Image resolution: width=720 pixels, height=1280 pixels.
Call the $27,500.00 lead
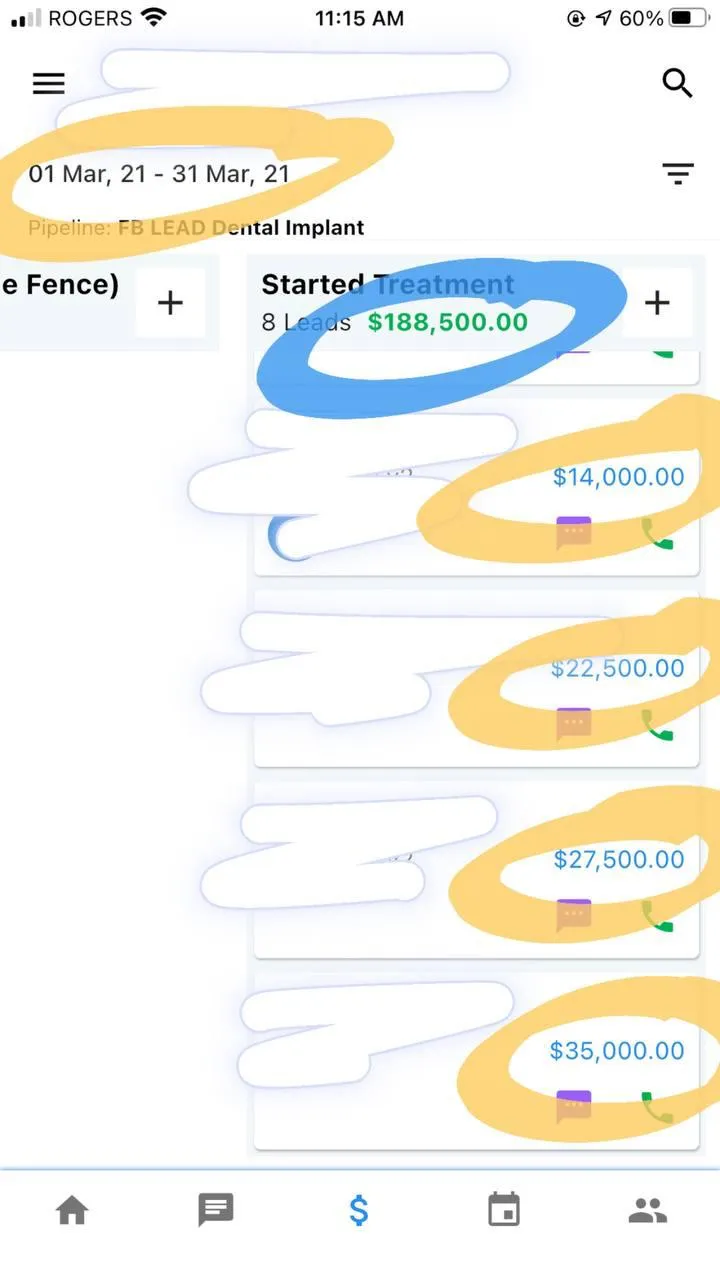point(657,916)
